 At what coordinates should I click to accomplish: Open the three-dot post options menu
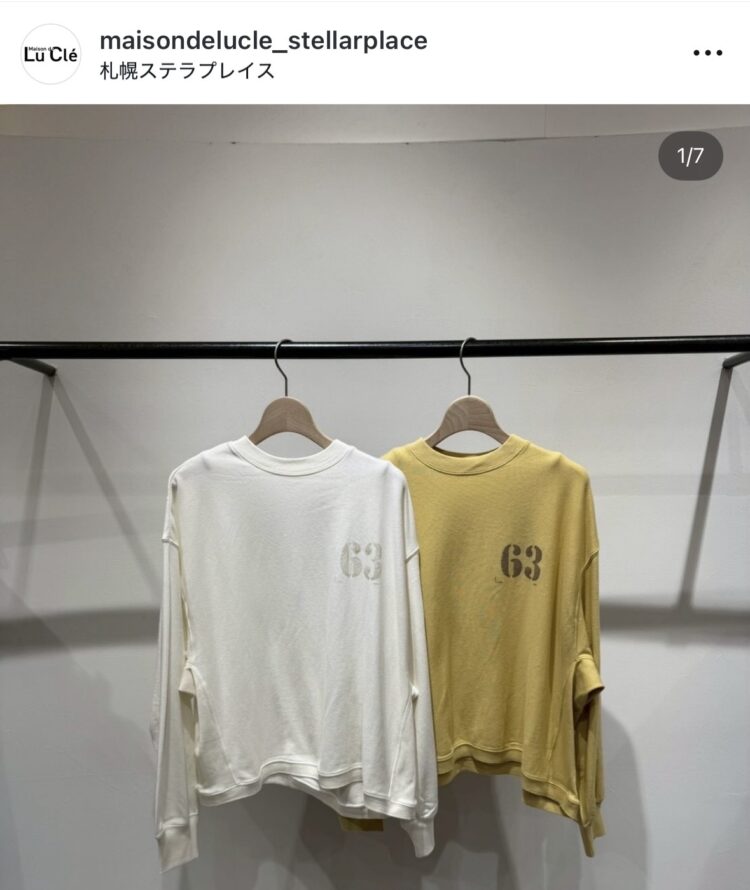[x=707, y=54]
